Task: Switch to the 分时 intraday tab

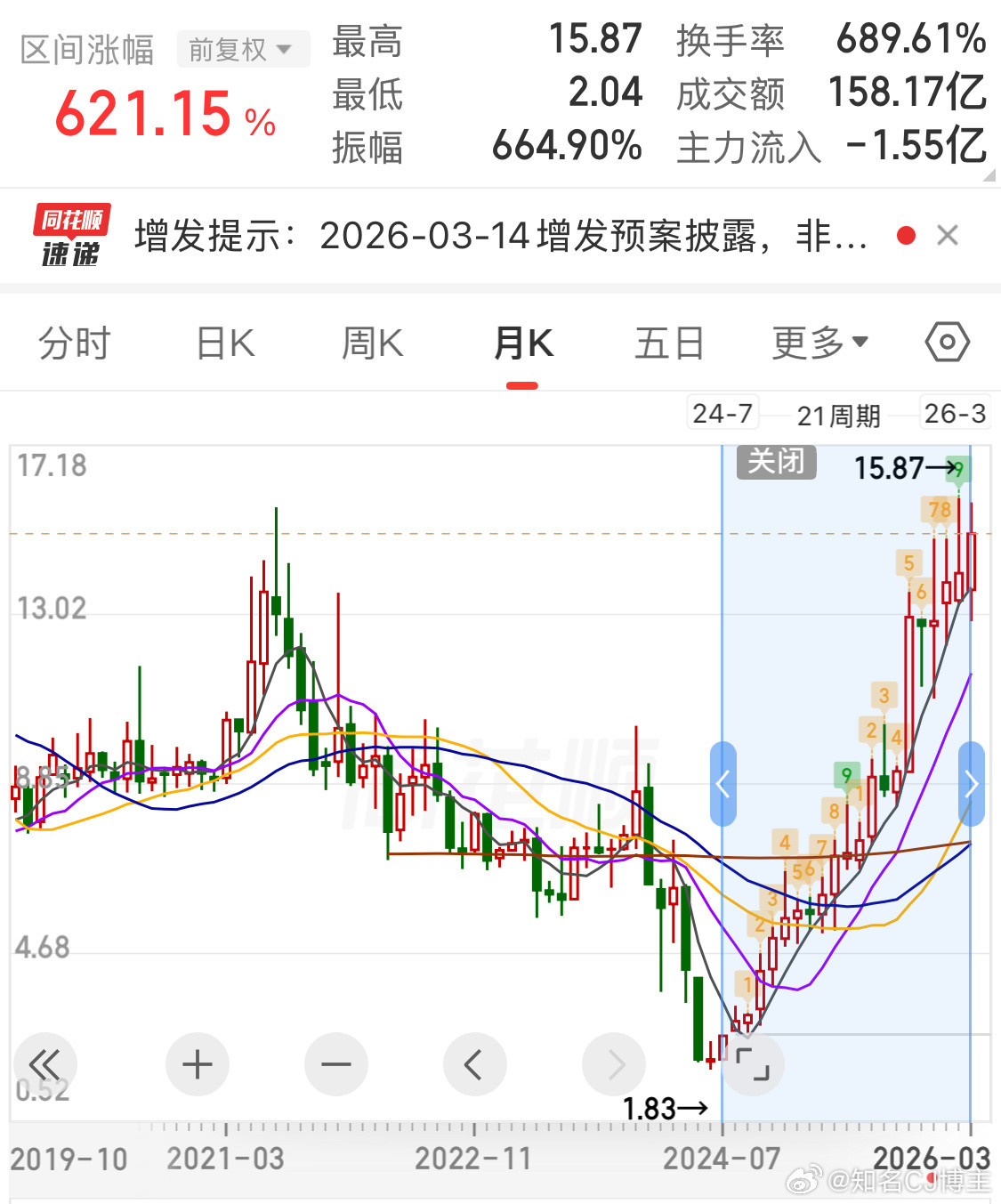Action: (74, 344)
